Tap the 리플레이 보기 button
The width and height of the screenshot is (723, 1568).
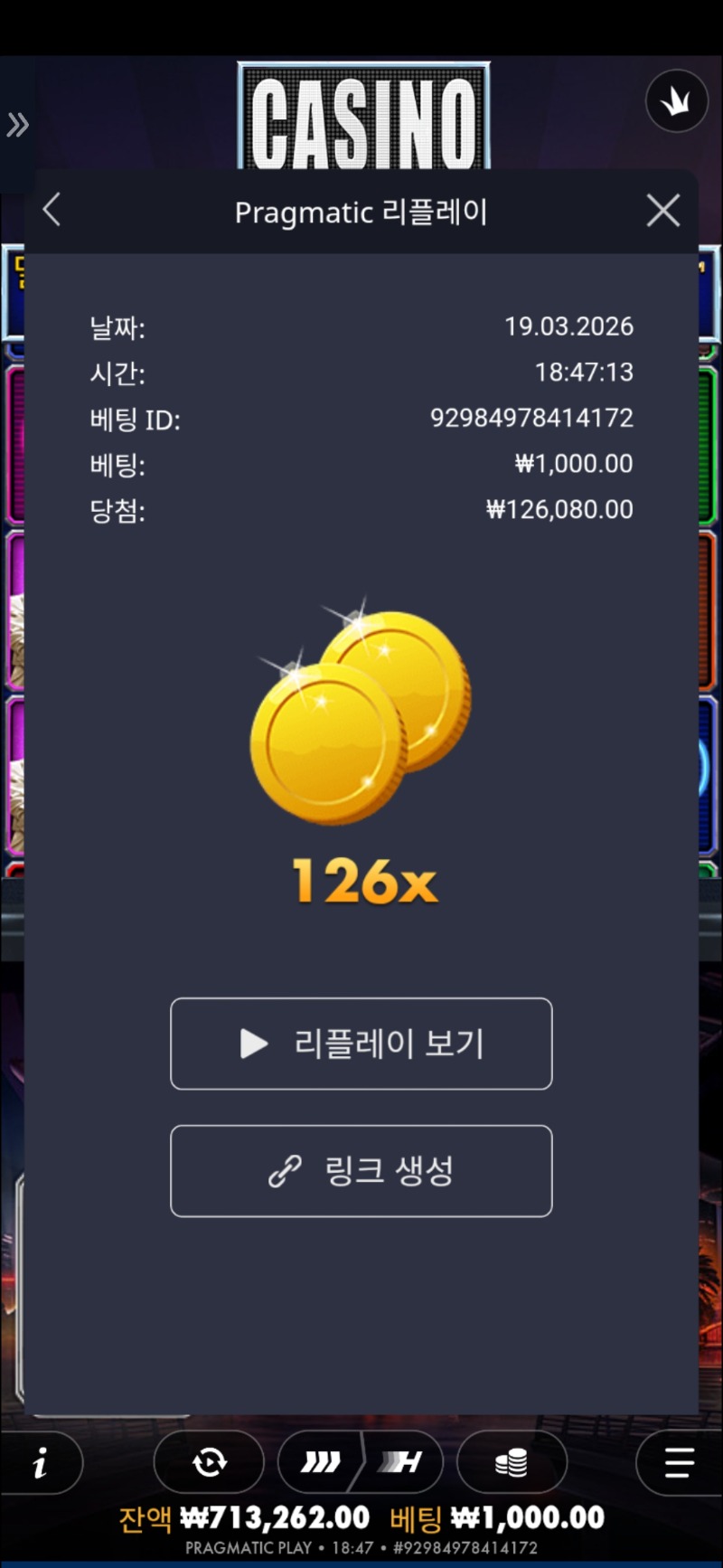pyautogui.click(x=361, y=1044)
